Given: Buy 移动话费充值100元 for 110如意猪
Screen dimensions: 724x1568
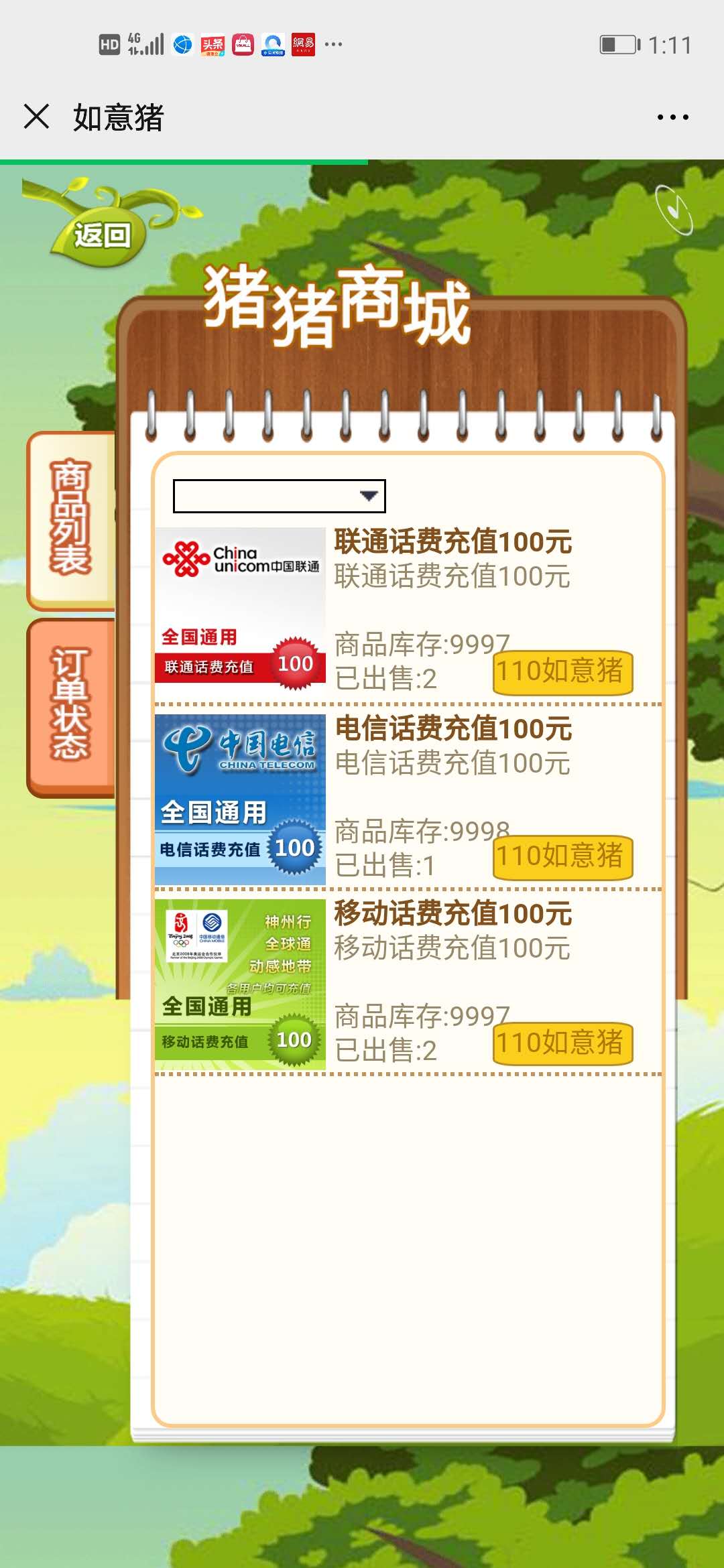Looking at the screenshot, I should [x=562, y=1043].
